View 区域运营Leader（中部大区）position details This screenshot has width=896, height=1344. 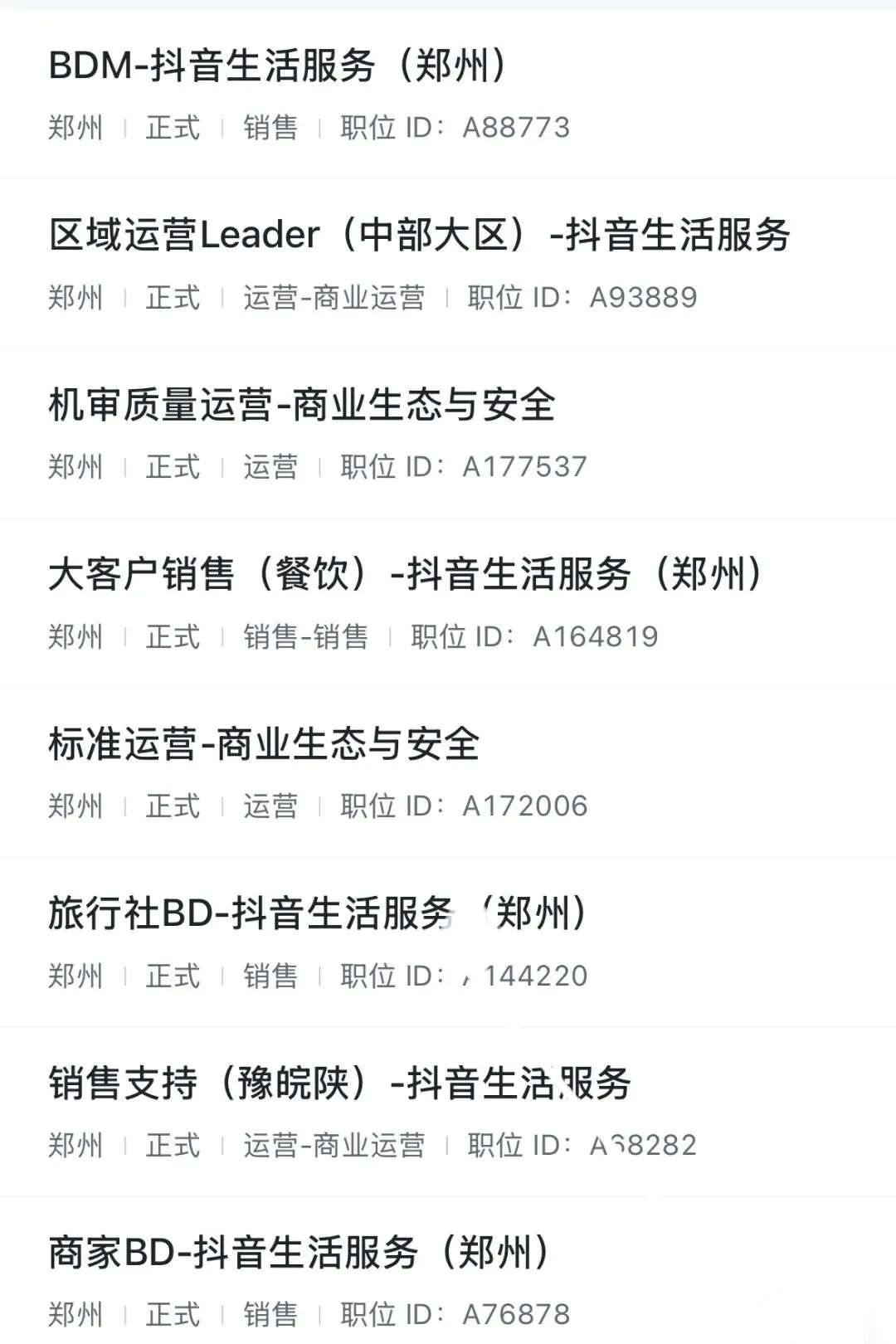[x=419, y=236]
